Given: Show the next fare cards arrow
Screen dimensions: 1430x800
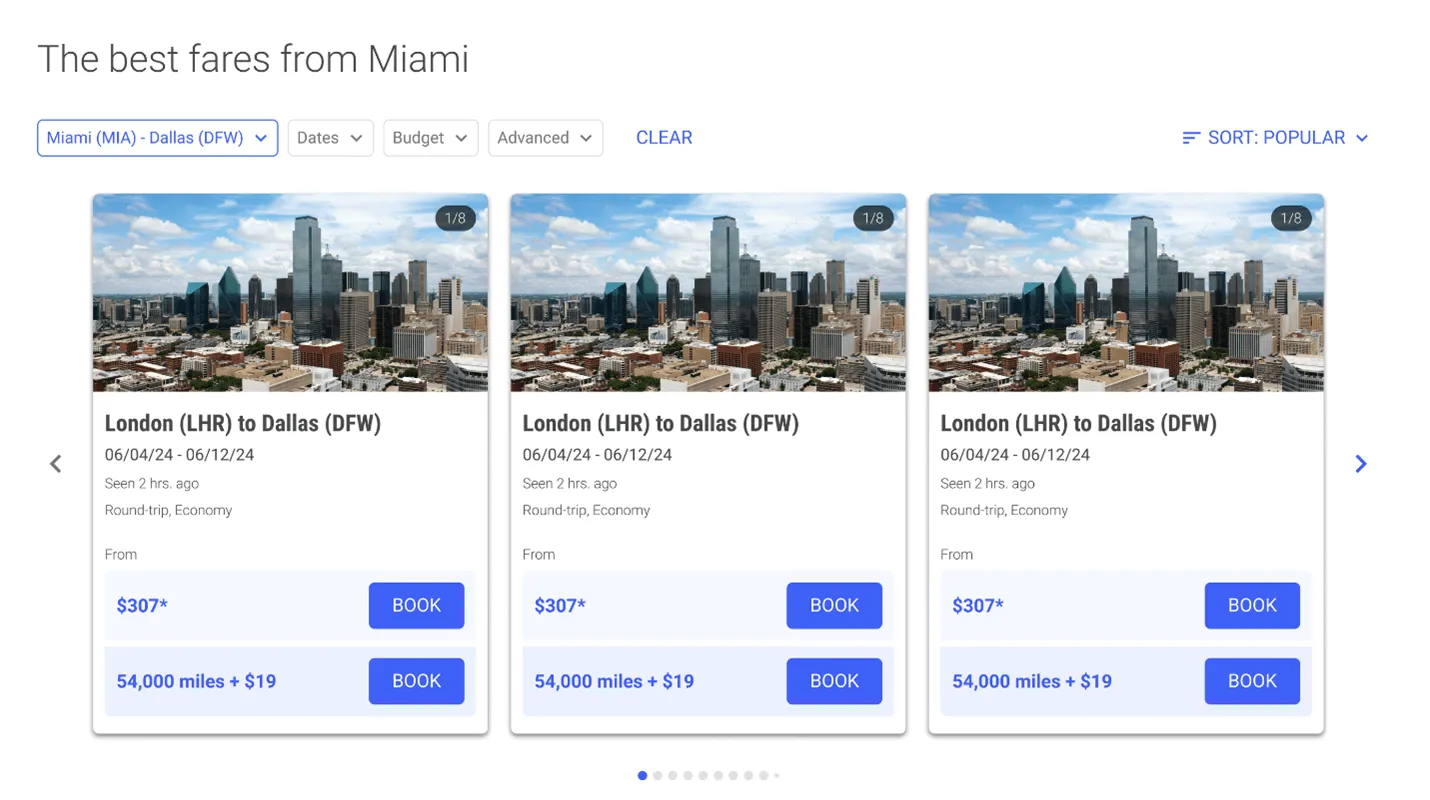Looking at the screenshot, I should 1360,464.
